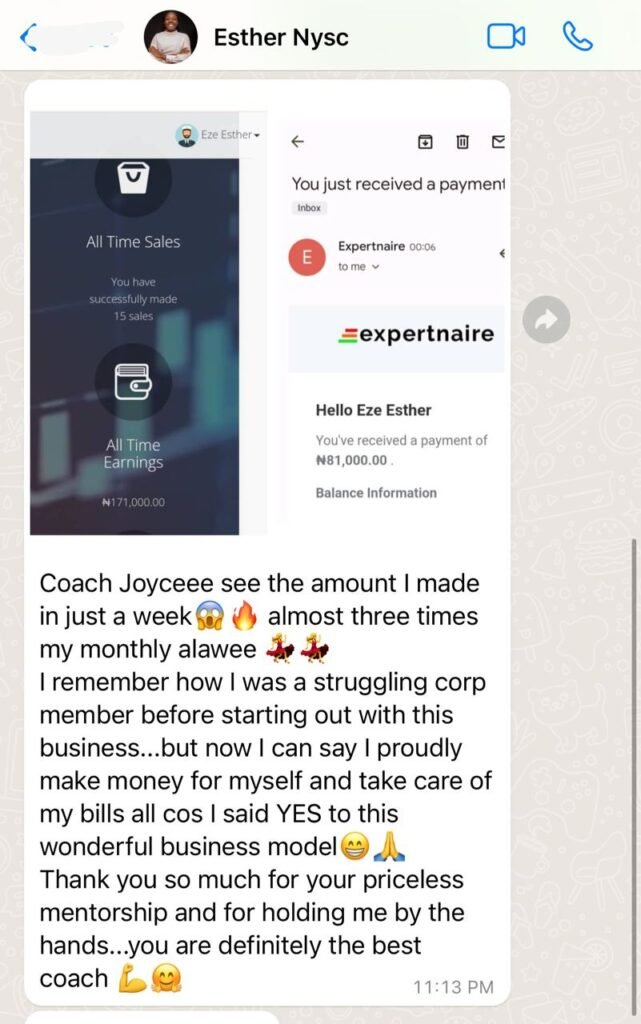Open Esther Nysc's contact info

pyautogui.click(x=281, y=38)
